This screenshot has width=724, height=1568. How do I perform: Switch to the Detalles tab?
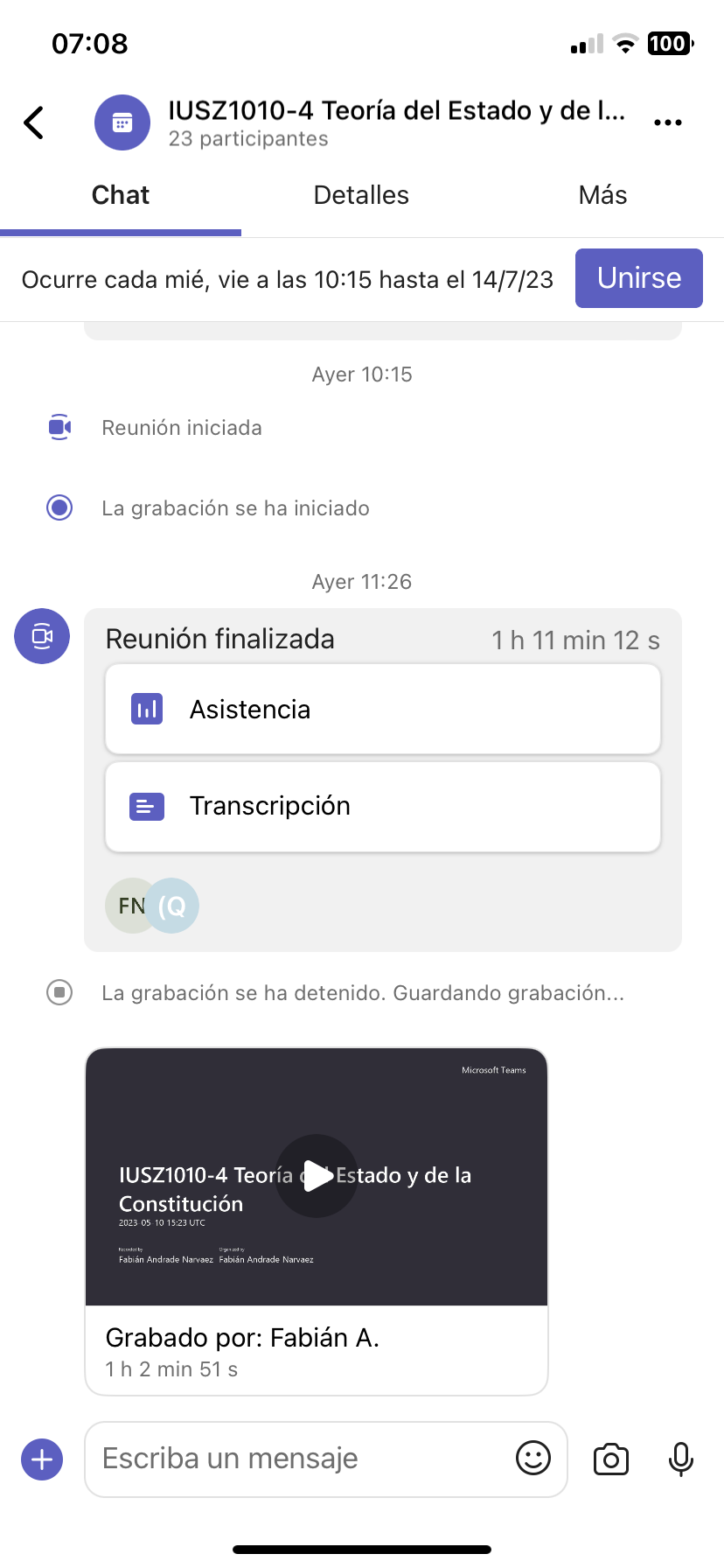(x=361, y=195)
